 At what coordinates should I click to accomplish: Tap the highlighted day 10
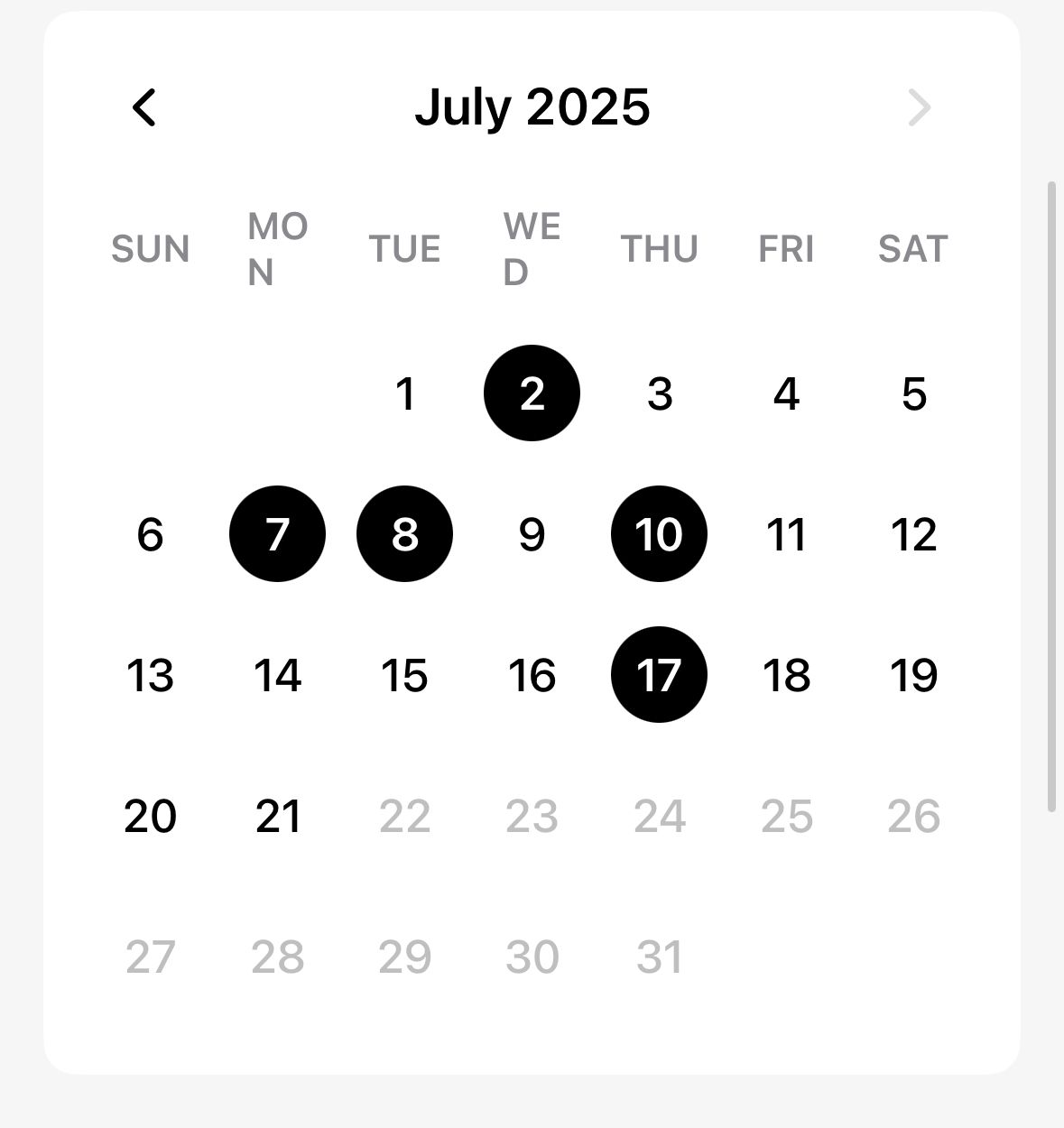[659, 534]
